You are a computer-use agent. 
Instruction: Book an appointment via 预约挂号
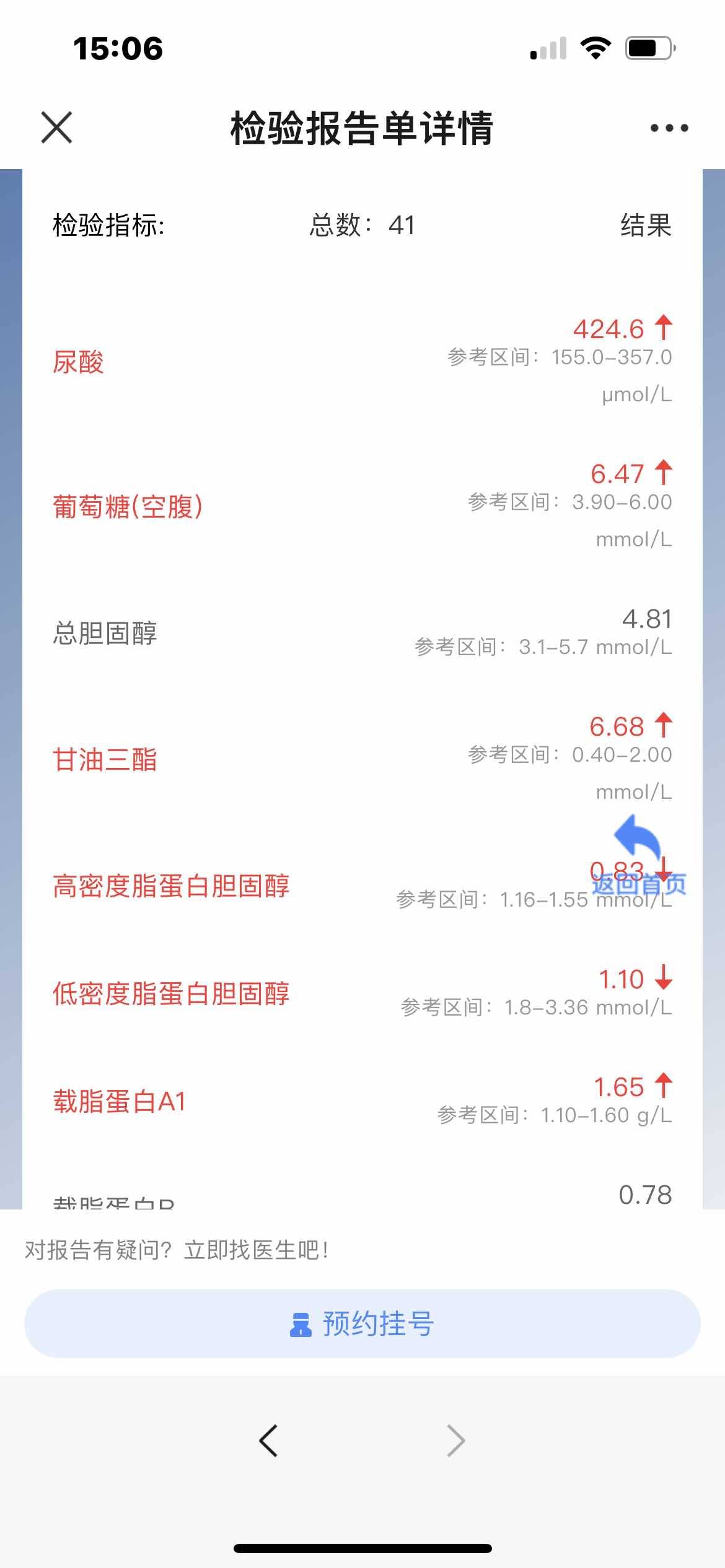coord(362,1323)
